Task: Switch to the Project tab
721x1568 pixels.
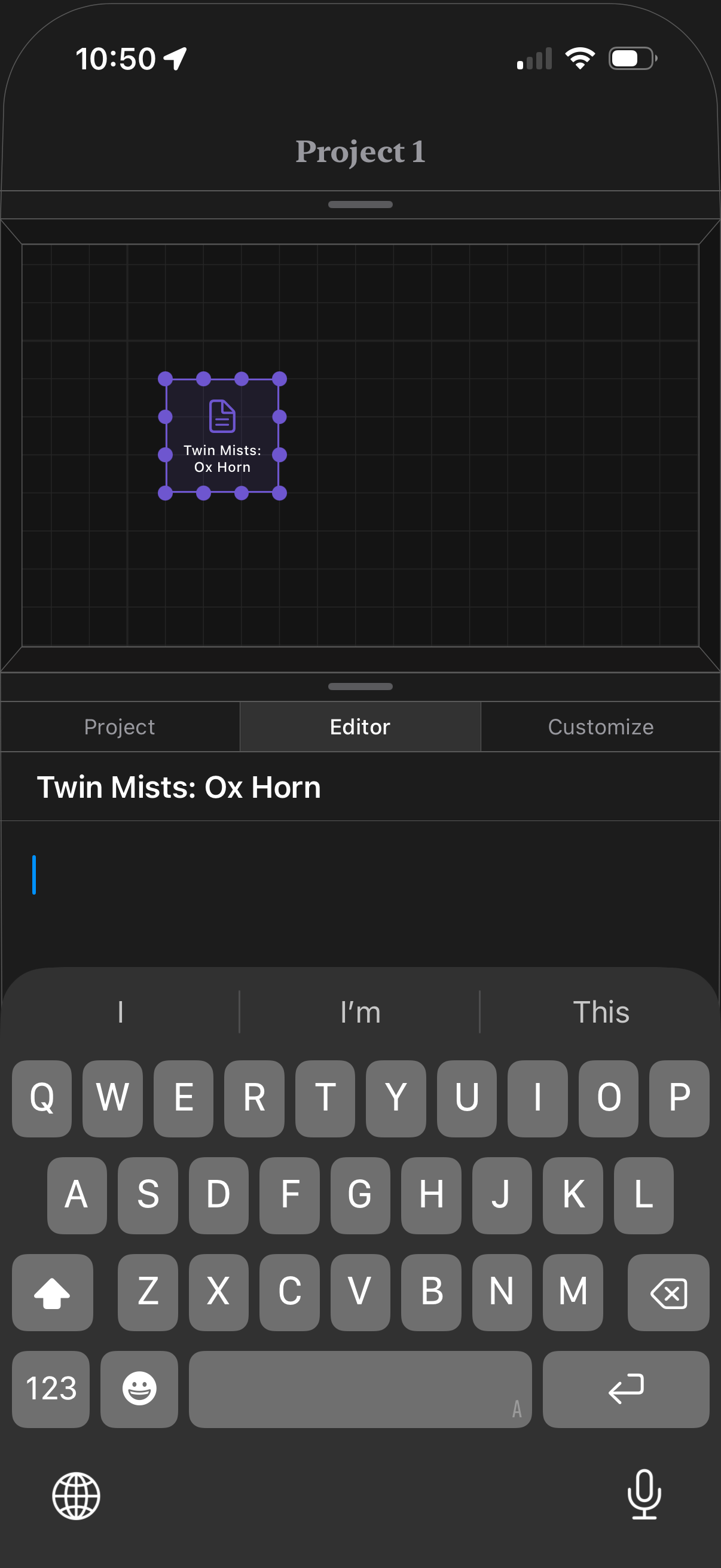Action: click(120, 727)
